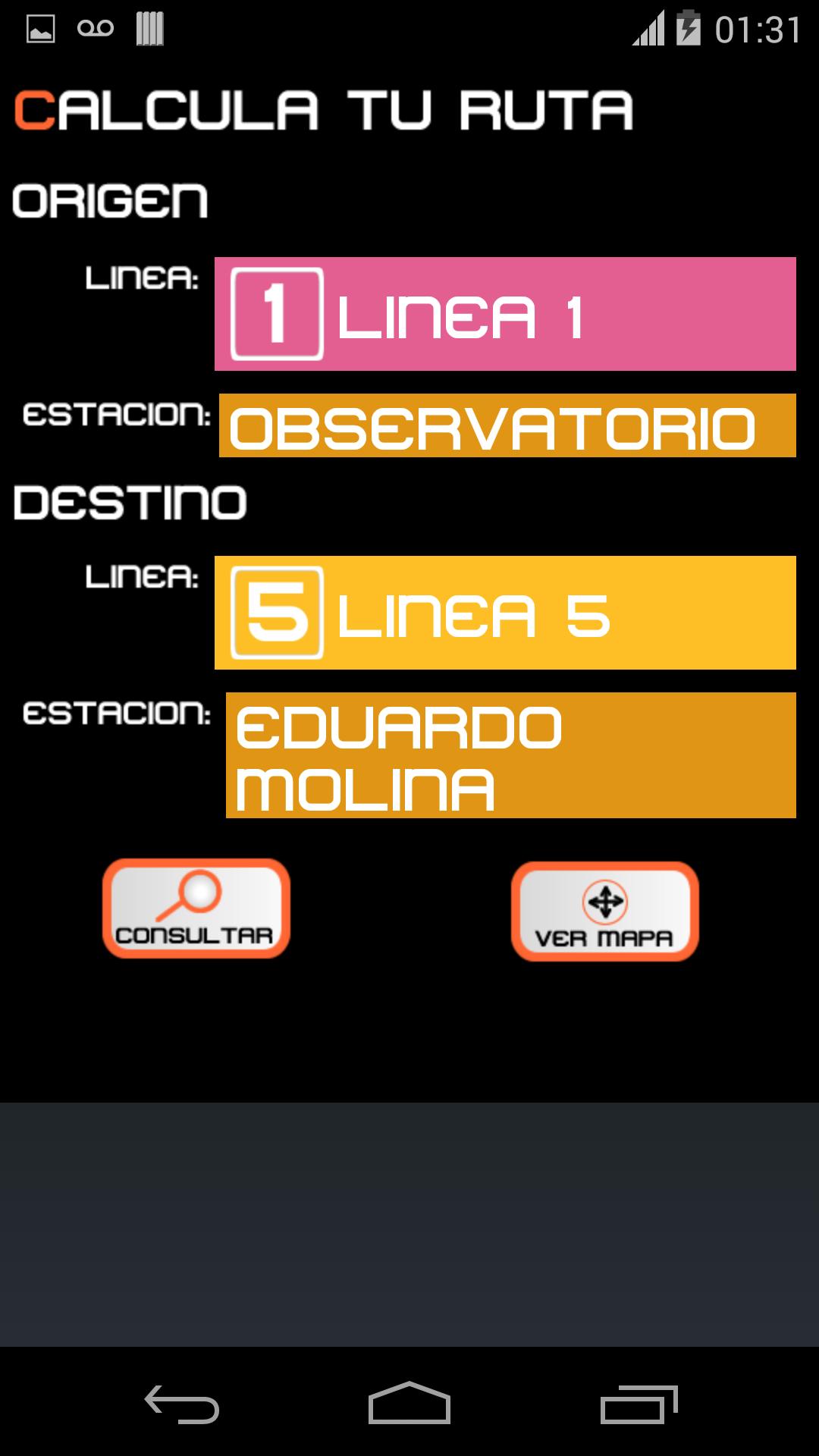The height and width of the screenshot is (1456, 819).
Task: Go back using the system back button
Action: coord(182,1403)
